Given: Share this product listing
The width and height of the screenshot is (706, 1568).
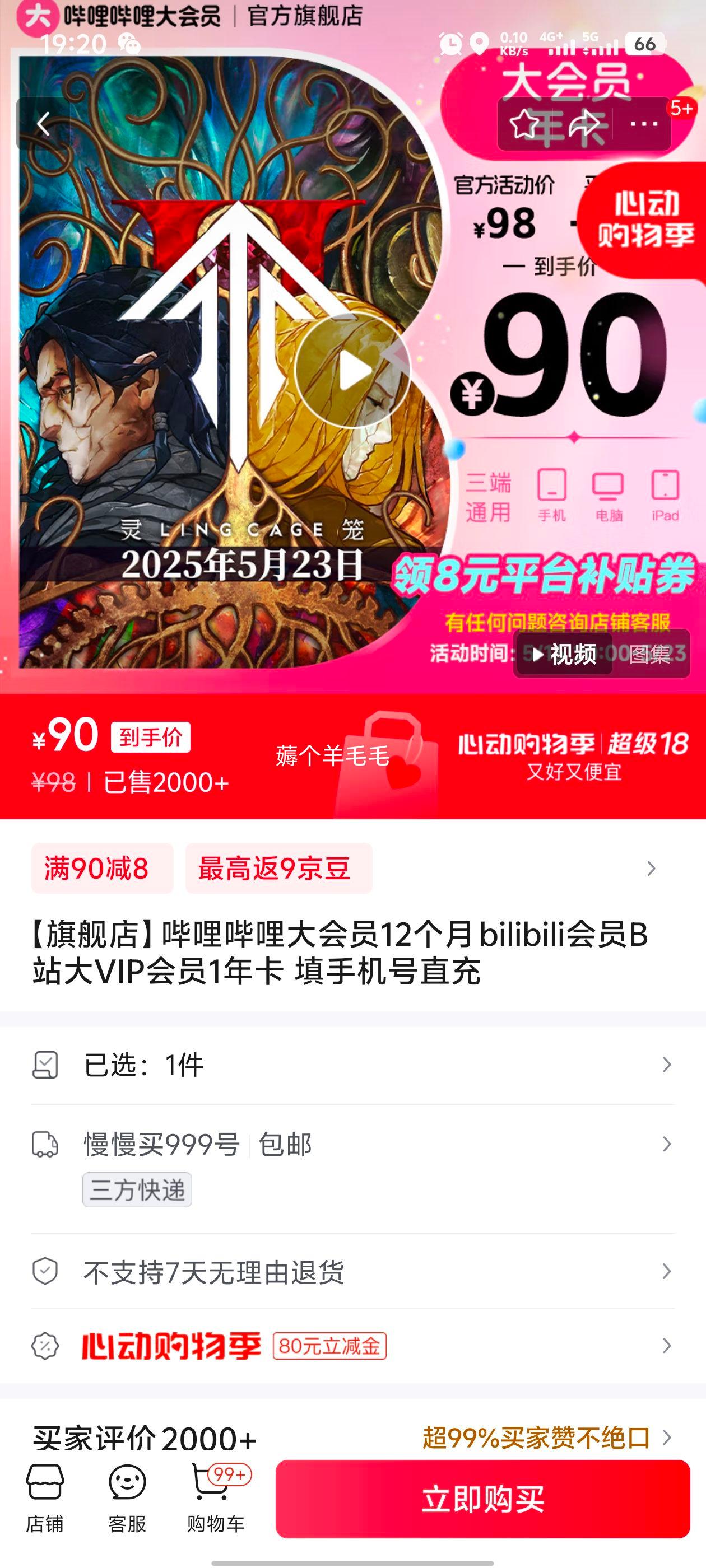Looking at the screenshot, I should click(x=583, y=124).
